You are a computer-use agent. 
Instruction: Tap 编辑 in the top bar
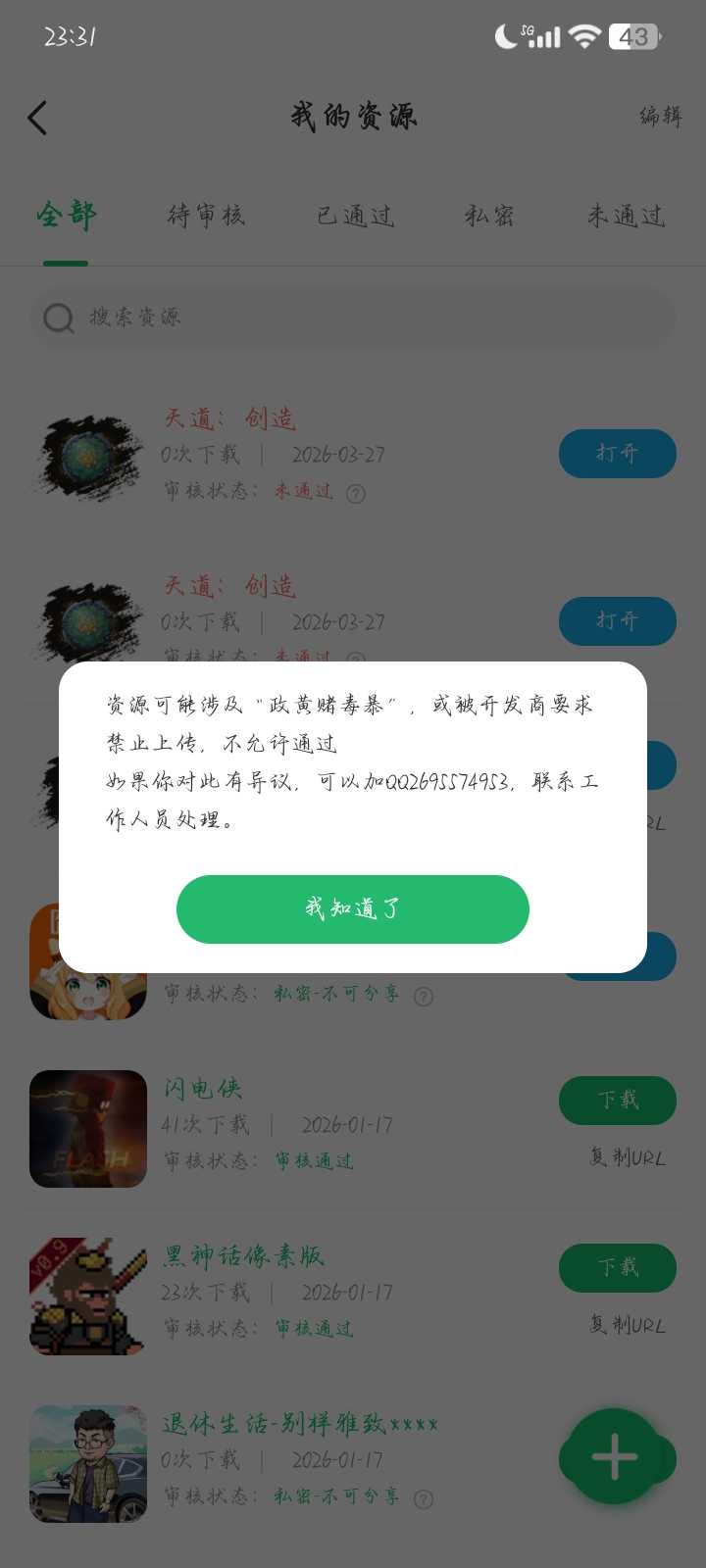[x=660, y=117]
